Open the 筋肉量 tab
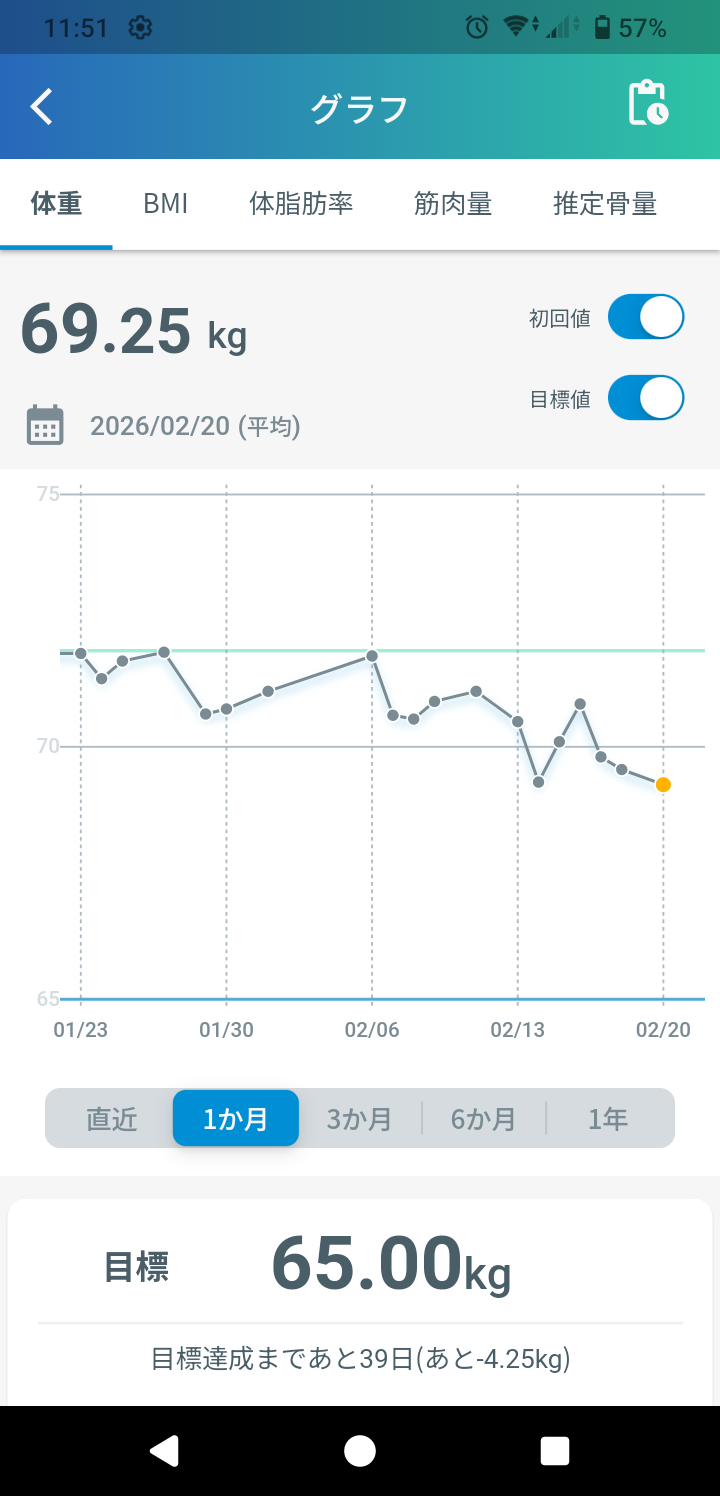Image resolution: width=720 pixels, height=1496 pixels. tap(452, 204)
